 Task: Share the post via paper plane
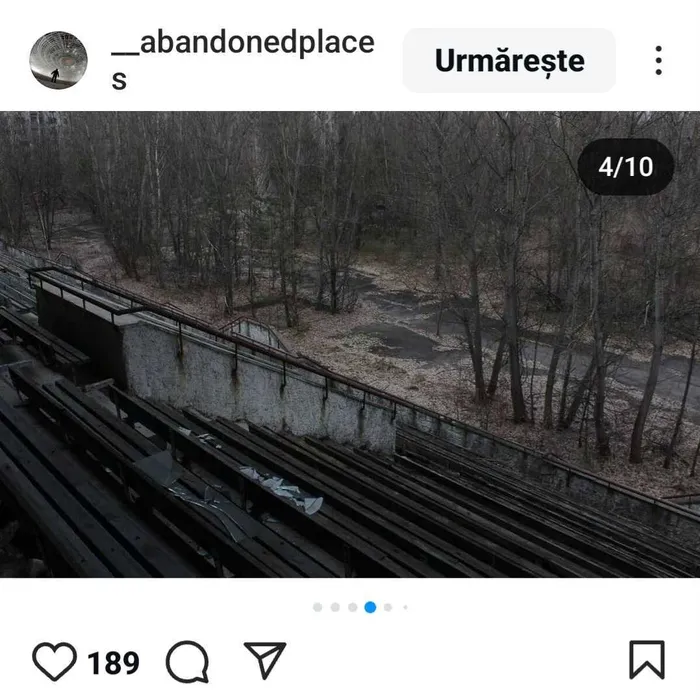(265, 661)
